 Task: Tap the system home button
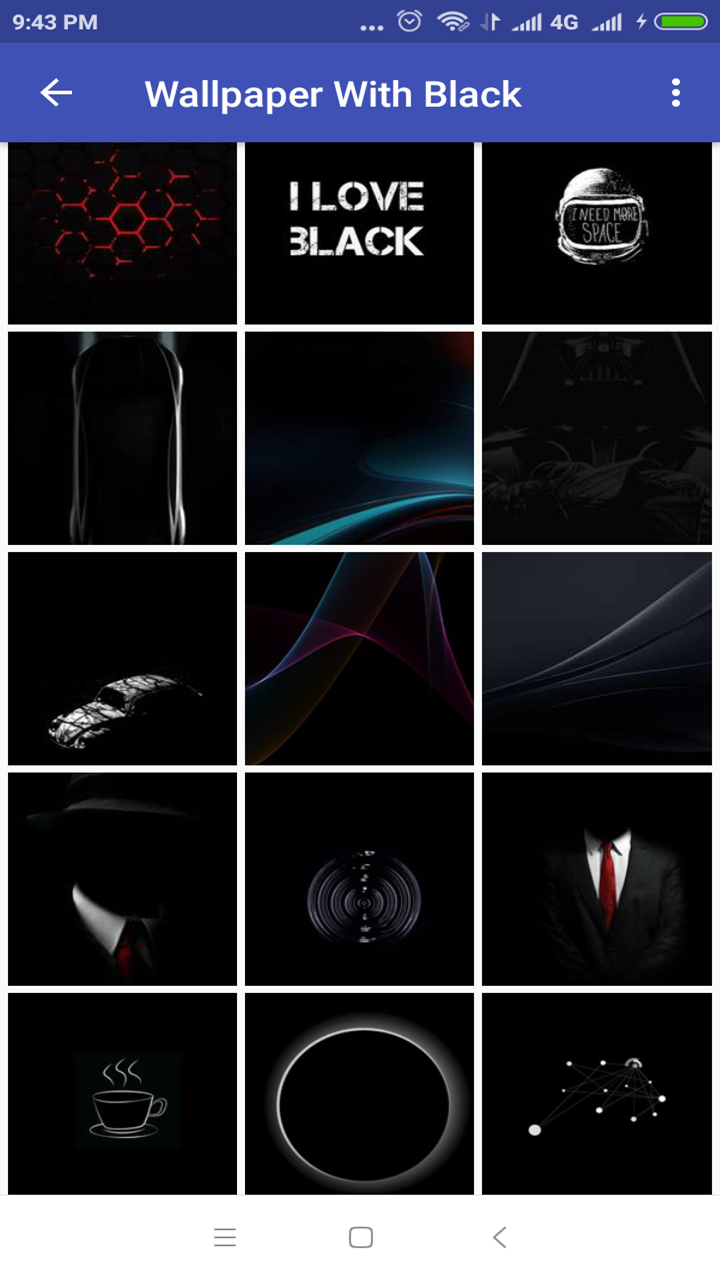pos(361,1237)
